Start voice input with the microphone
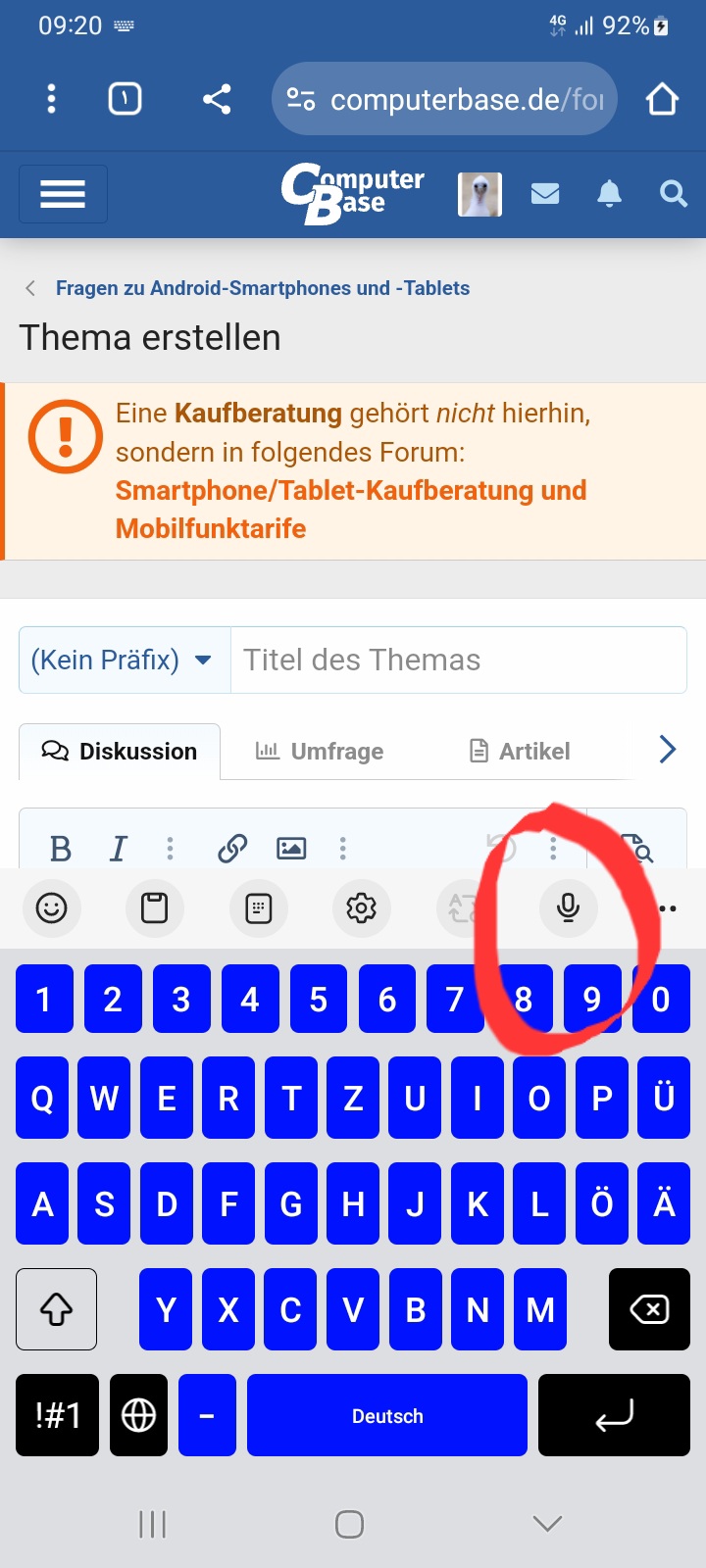Viewport: 706px width, 1568px height. [568, 908]
